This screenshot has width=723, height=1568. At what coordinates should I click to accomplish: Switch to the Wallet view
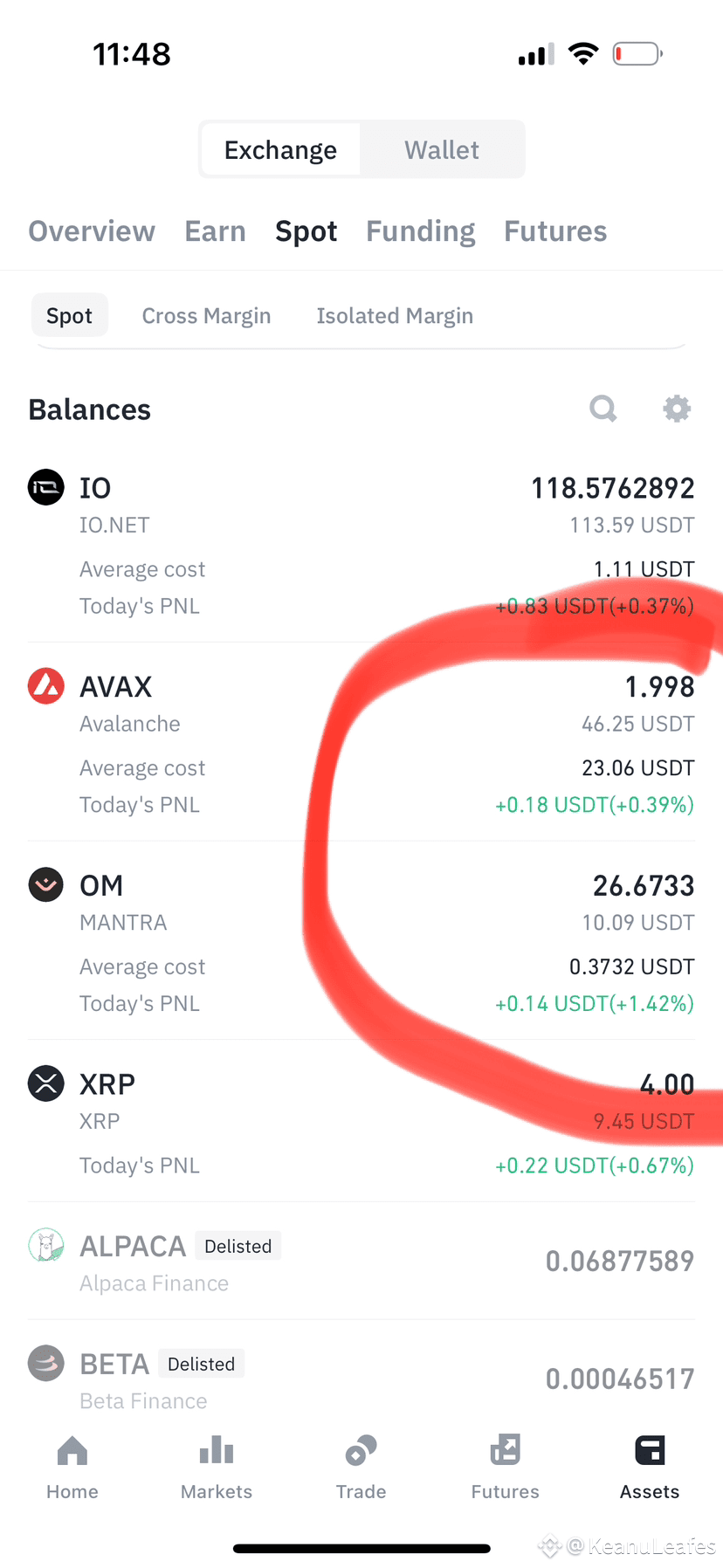pyautogui.click(x=441, y=149)
